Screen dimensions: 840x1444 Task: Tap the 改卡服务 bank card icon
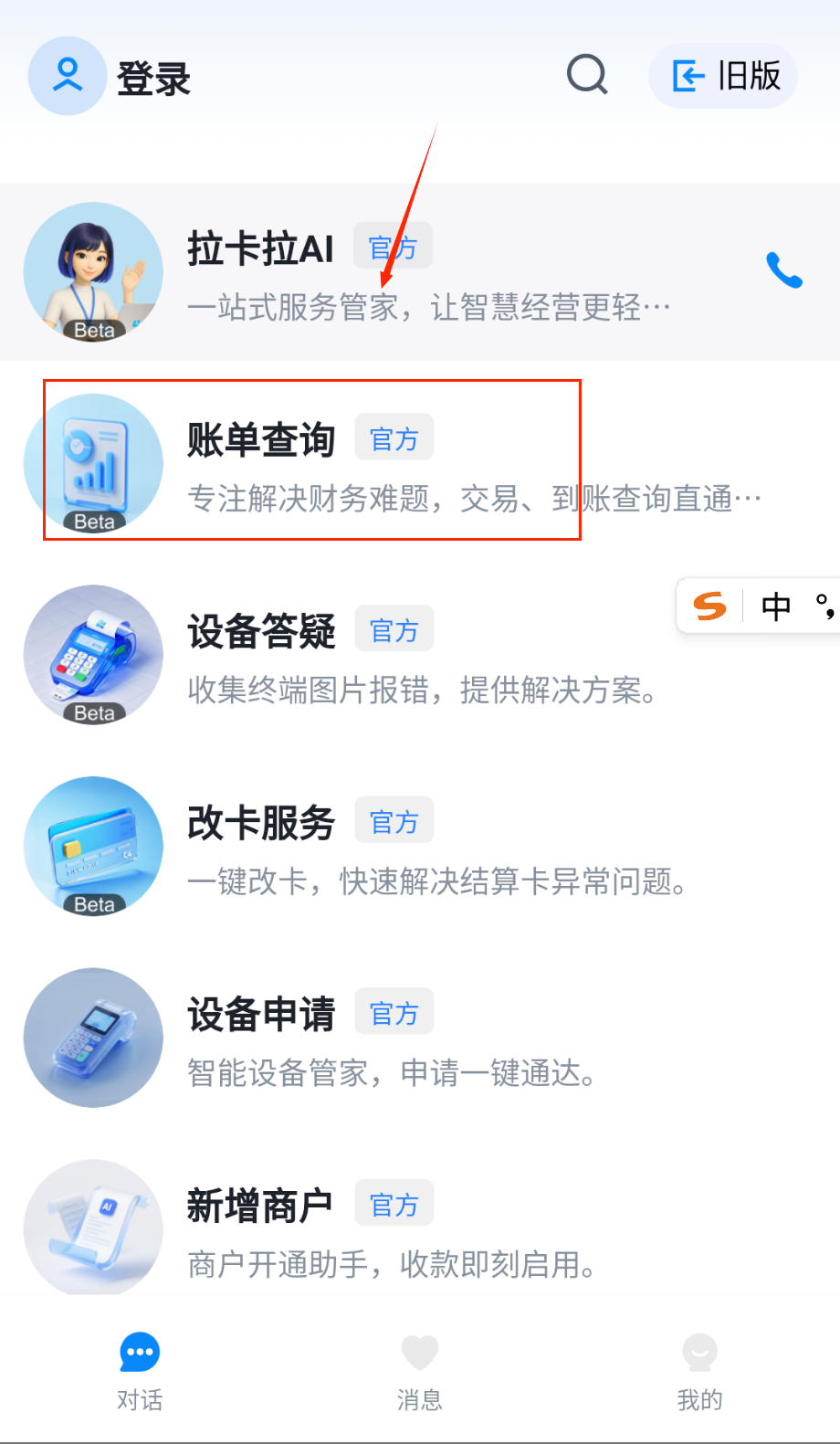point(93,847)
